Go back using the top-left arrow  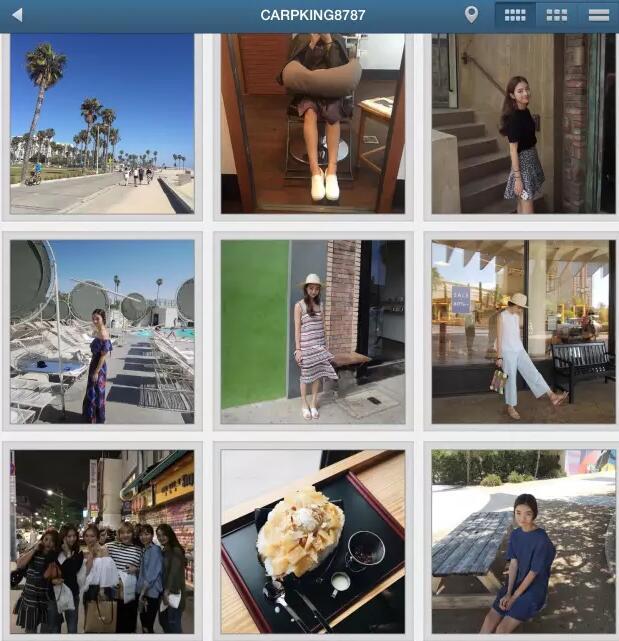[17, 15]
